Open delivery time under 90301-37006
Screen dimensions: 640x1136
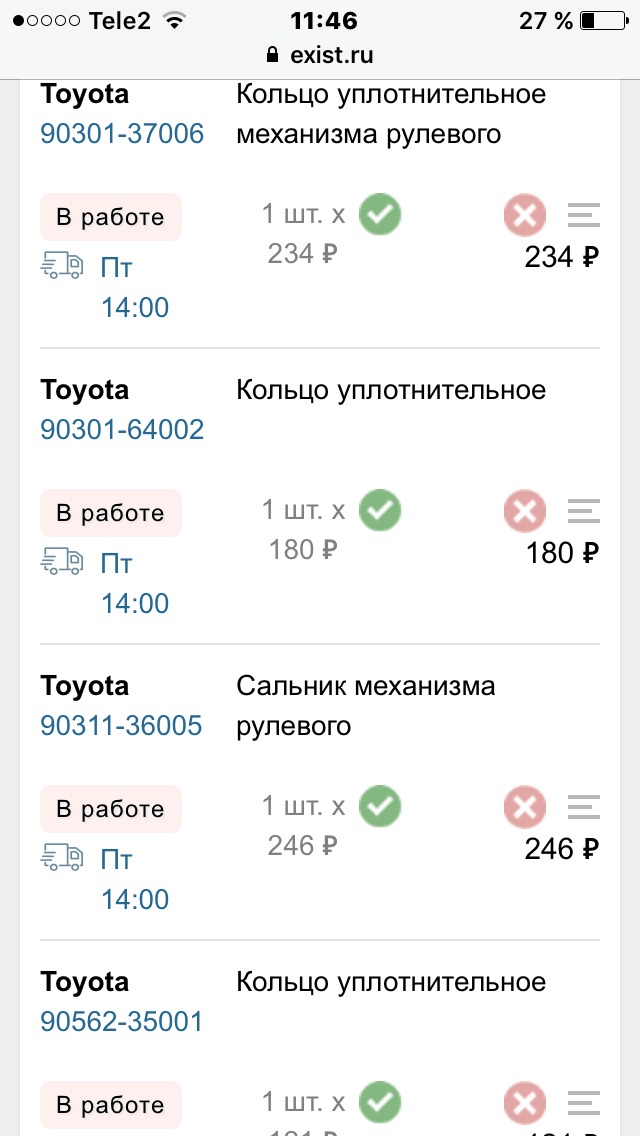tap(135, 288)
